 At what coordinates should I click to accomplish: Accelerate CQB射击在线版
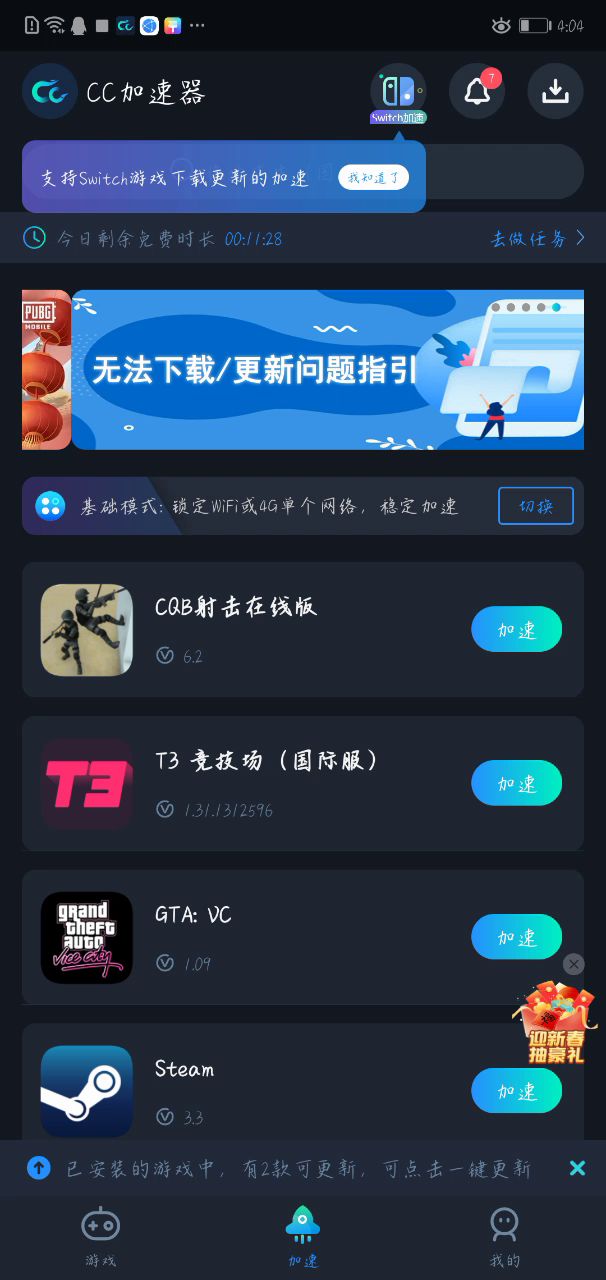(516, 630)
